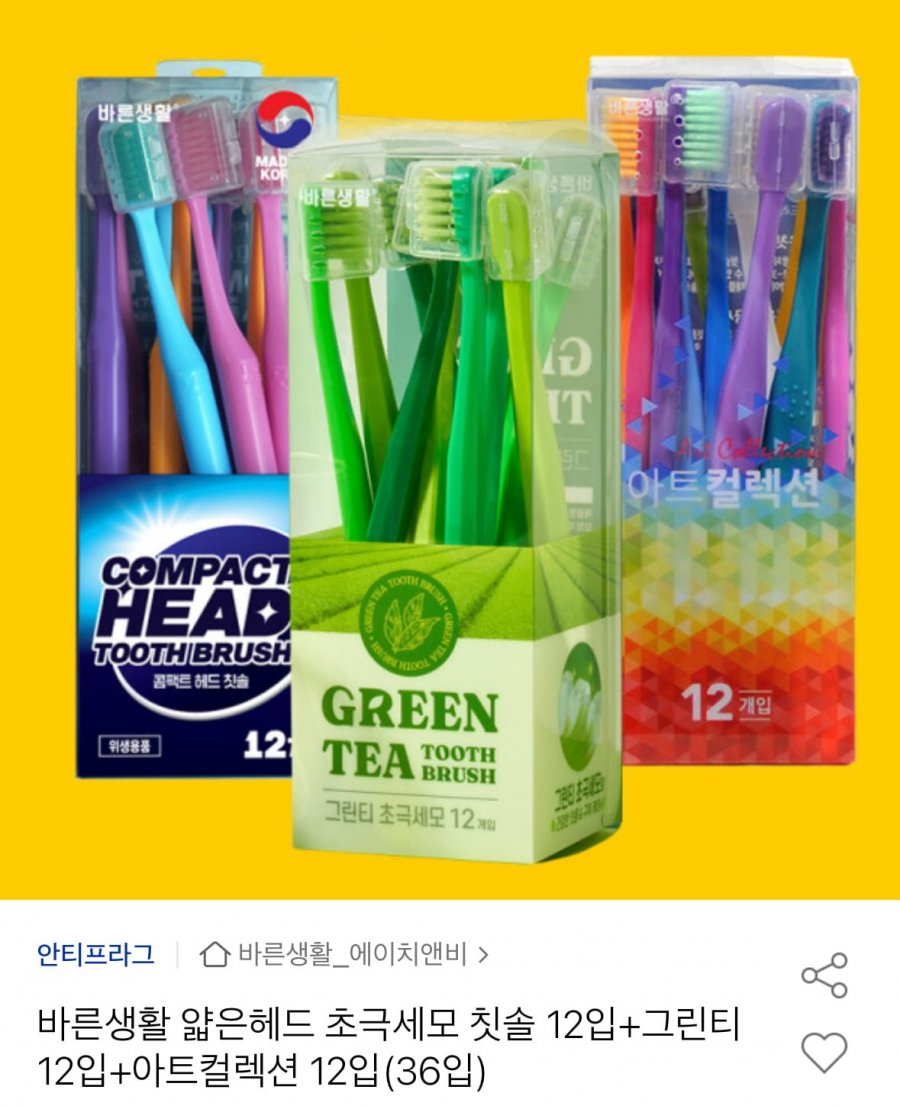Image resolution: width=900 pixels, height=1106 pixels.
Task: Share this toothbrush product
Action: [x=825, y=975]
